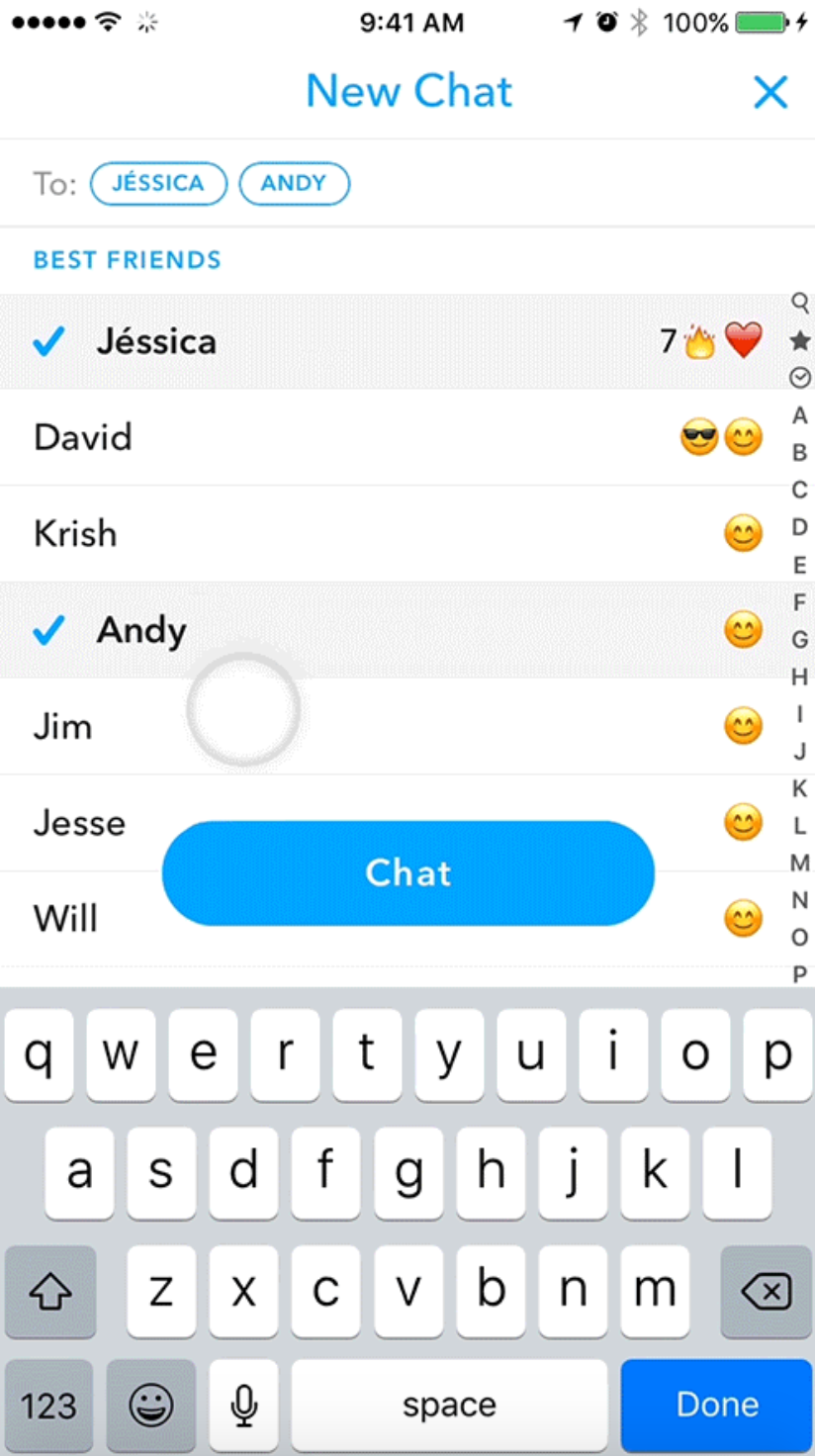815x1456 pixels.
Task: Jump to the search icon in the index
Action: (799, 304)
